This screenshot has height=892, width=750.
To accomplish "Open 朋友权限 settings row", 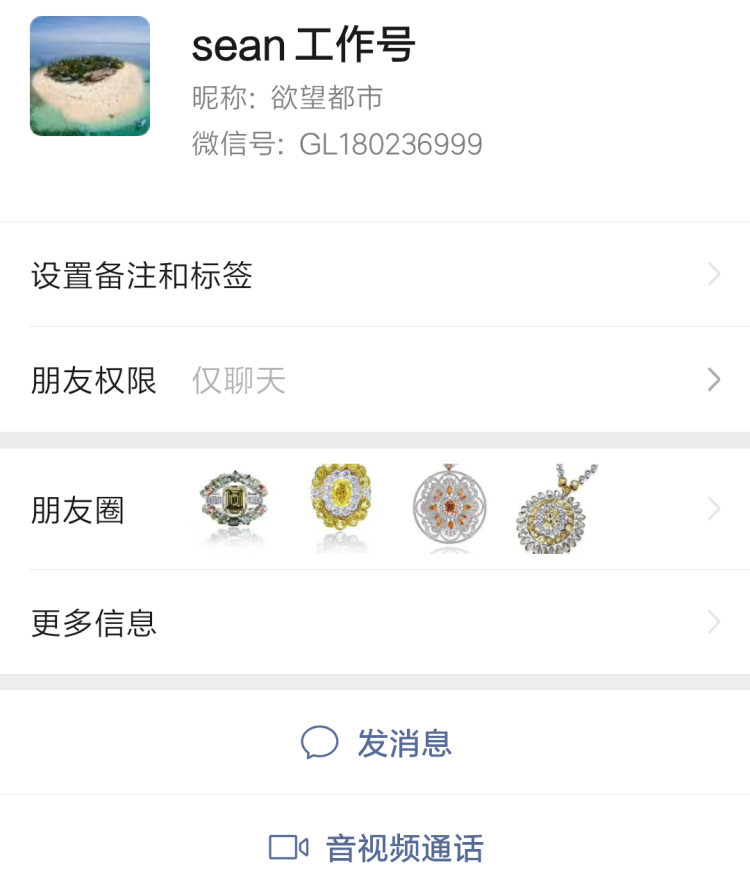I will pyautogui.click(x=375, y=380).
